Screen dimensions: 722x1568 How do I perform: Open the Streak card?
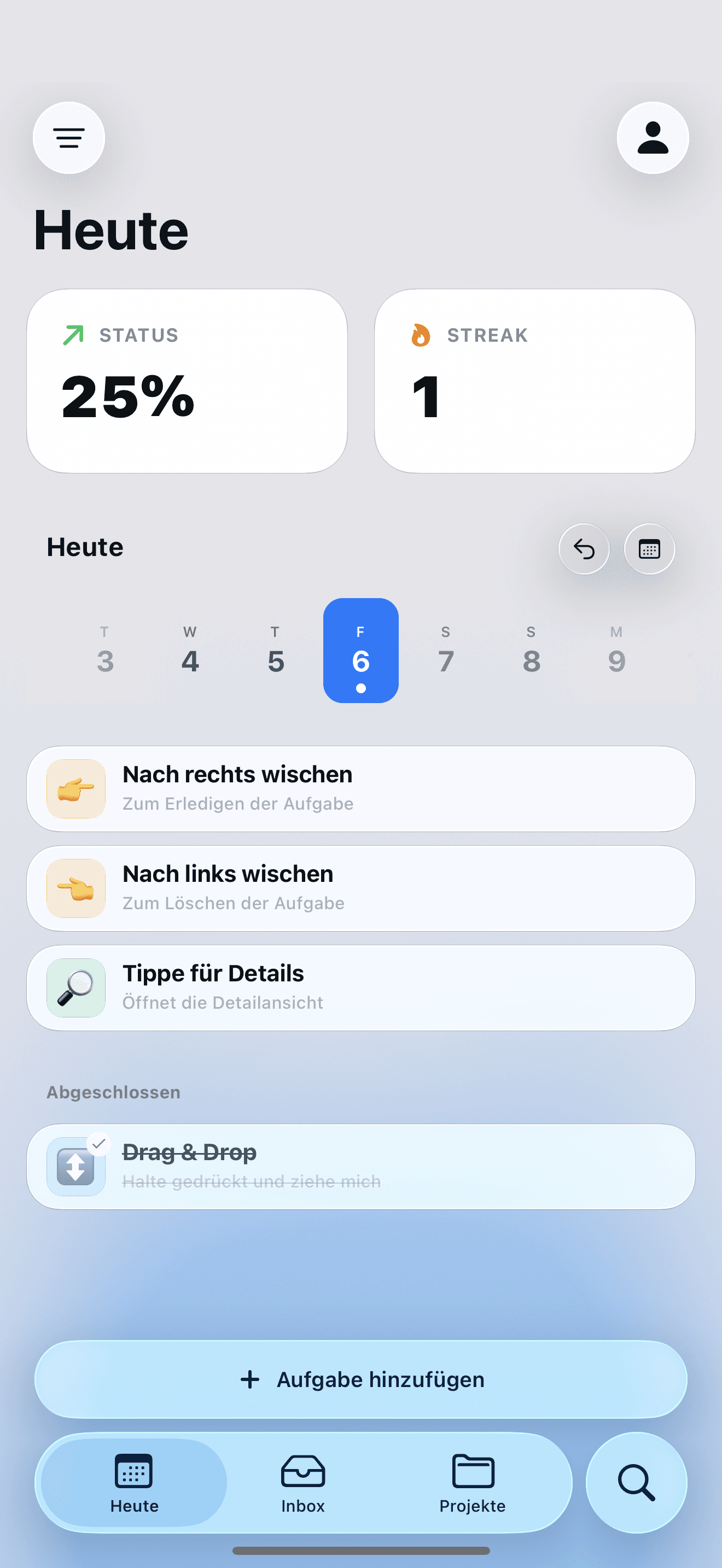[x=534, y=381]
